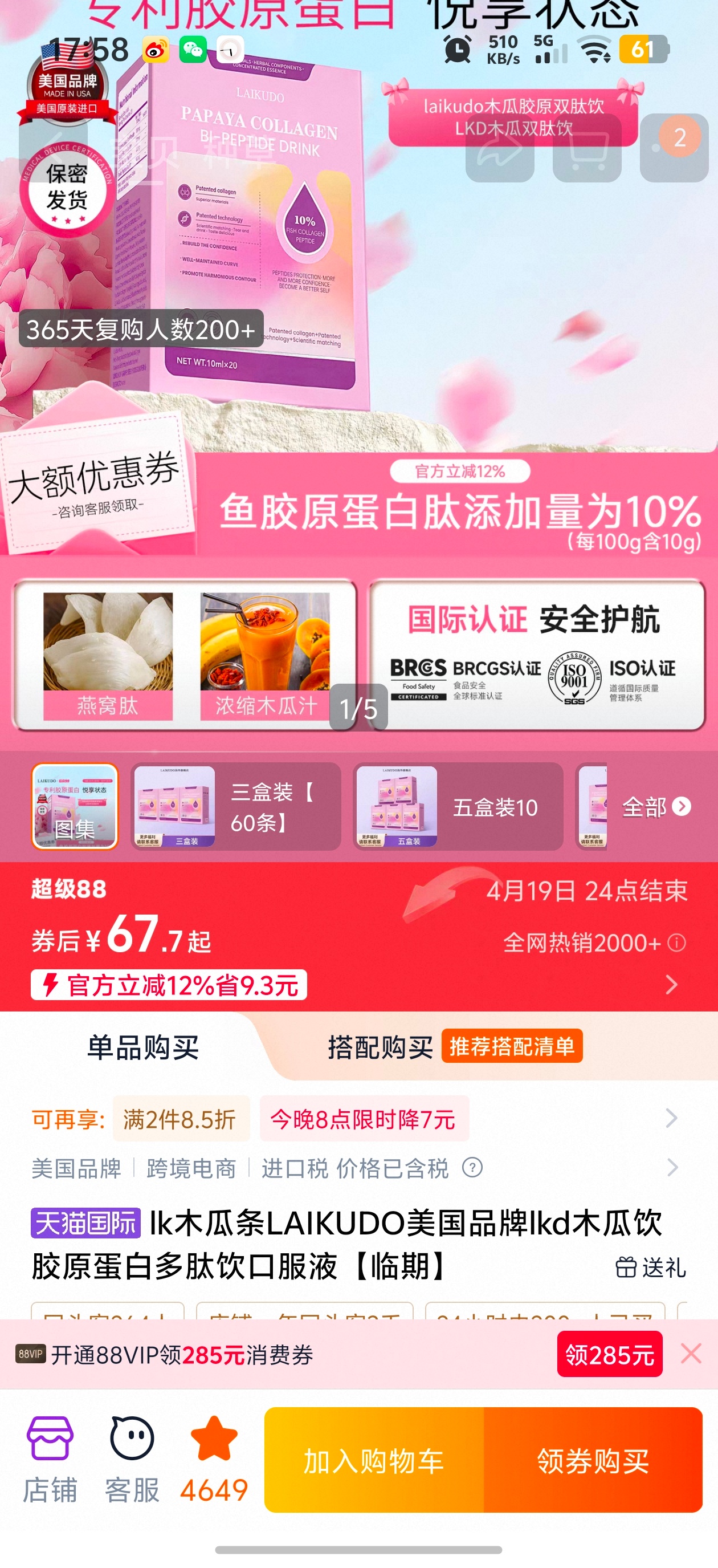Dismiss the 88VIP coupon banner
Screen dimensions: 718x1568
[691, 1354]
